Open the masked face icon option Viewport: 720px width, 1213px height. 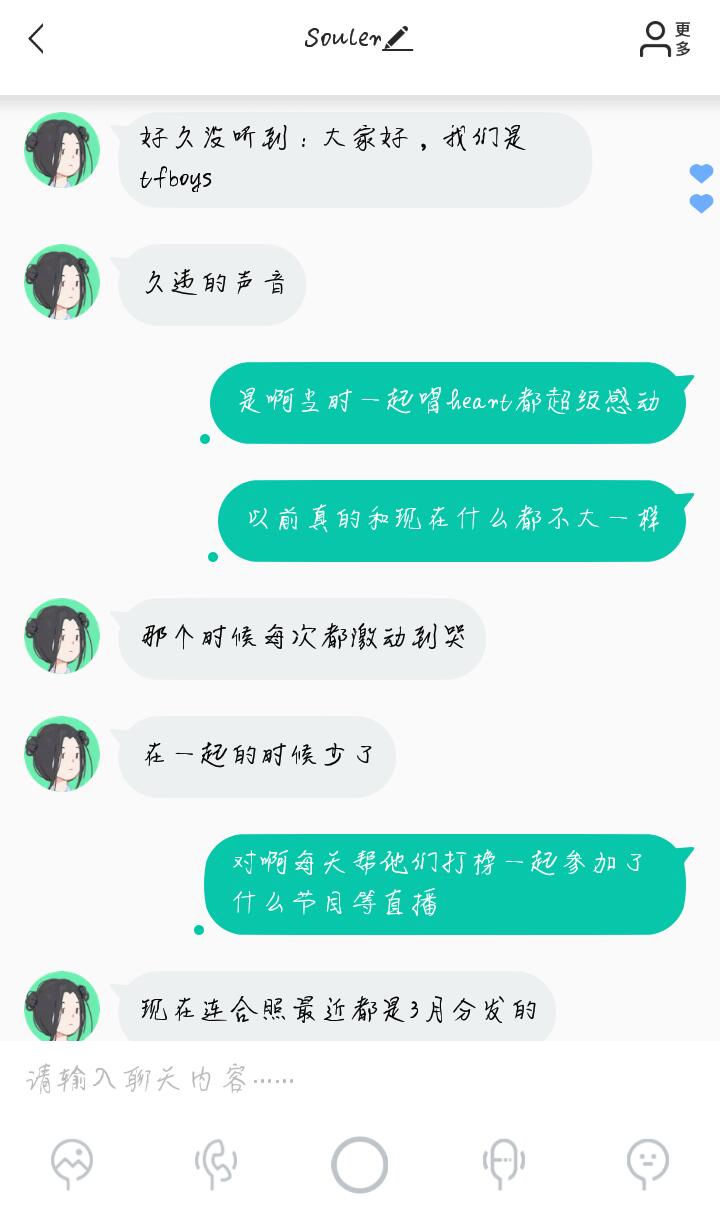coord(504,1163)
